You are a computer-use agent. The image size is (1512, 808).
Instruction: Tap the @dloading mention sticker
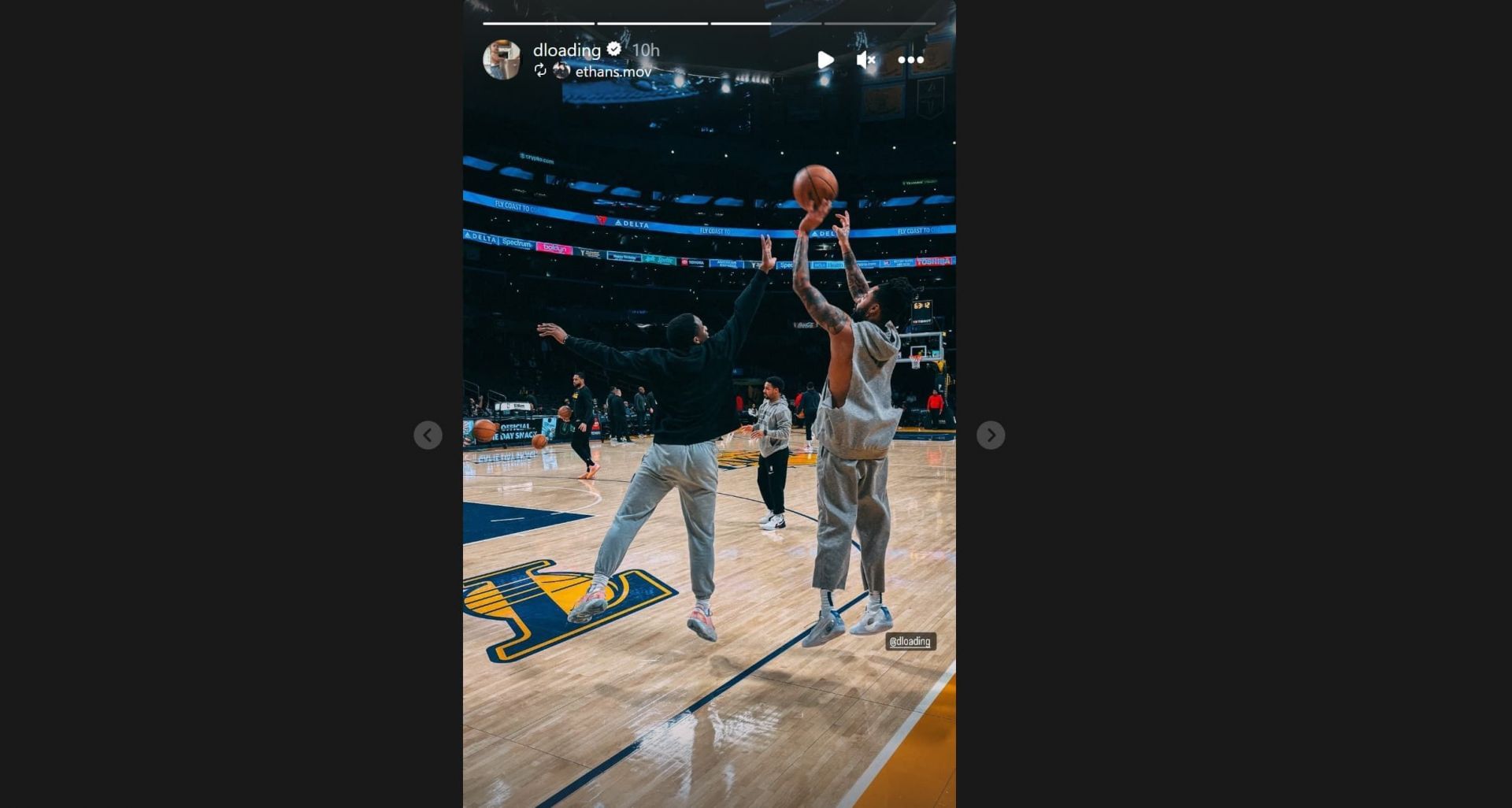[x=910, y=641]
